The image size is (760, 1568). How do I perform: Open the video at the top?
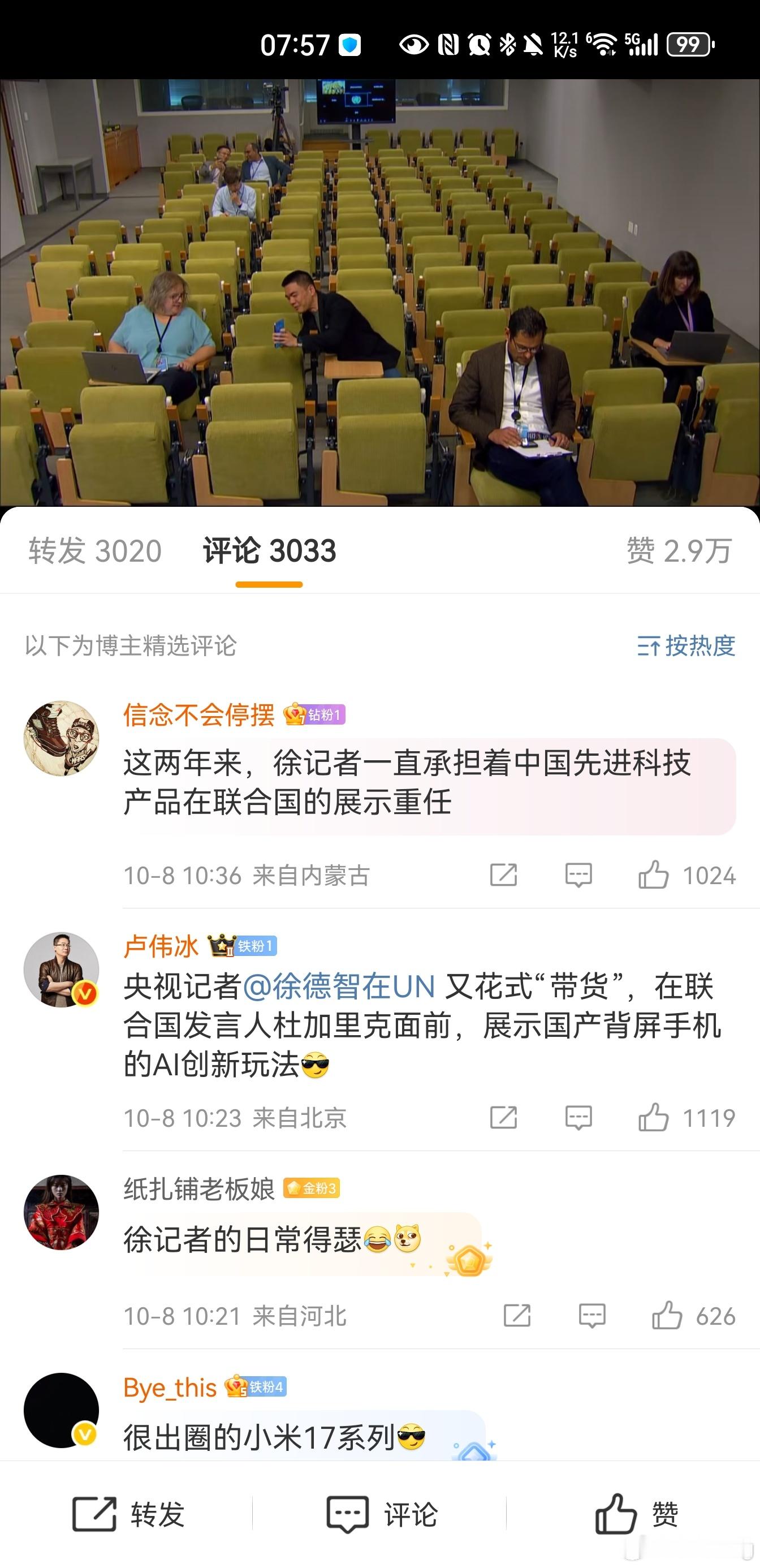[x=379, y=292]
